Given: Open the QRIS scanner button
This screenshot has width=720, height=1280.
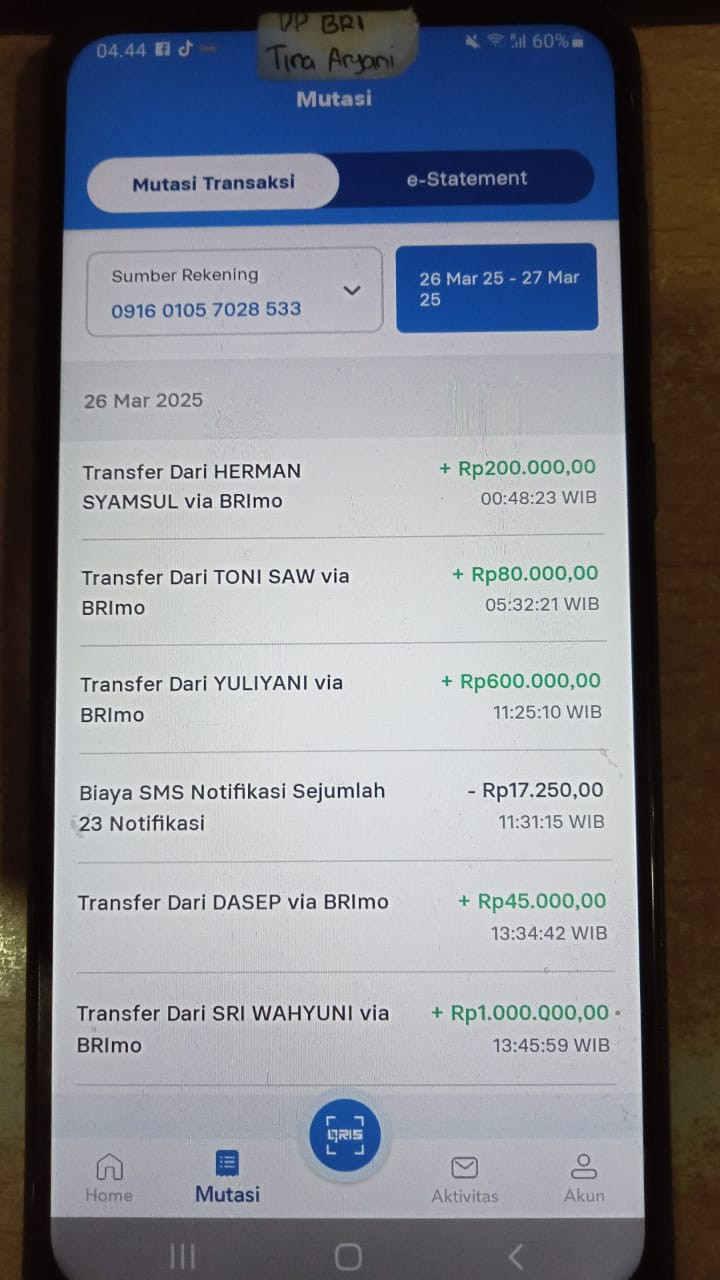Looking at the screenshot, I should click(345, 1135).
